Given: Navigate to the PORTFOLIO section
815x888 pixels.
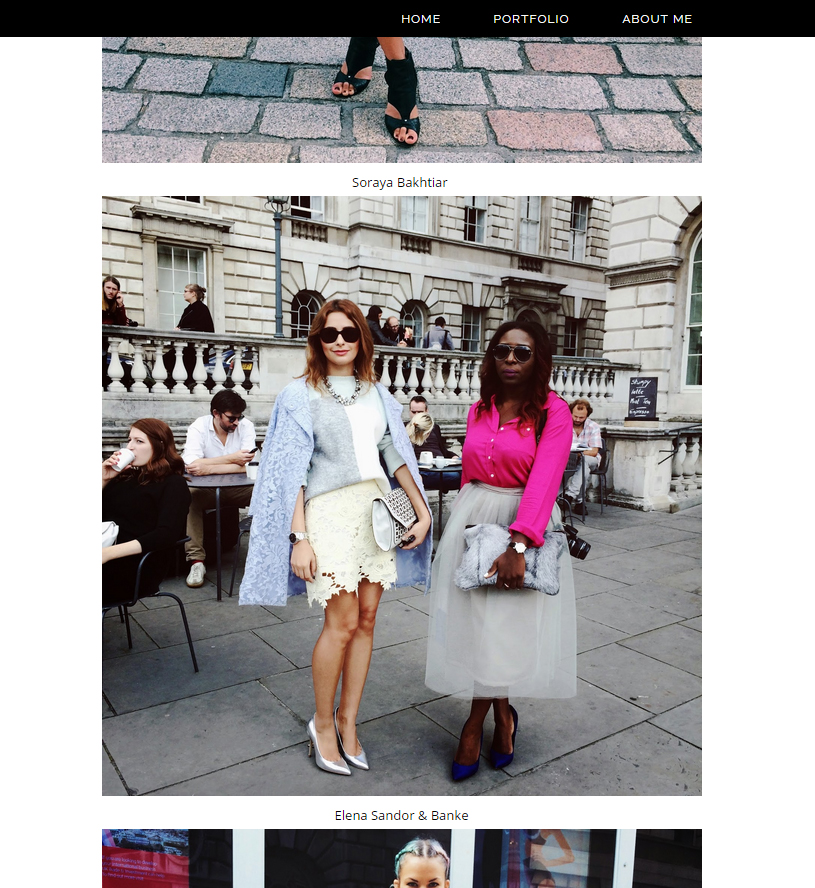Looking at the screenshot, I should tap(530, 18).
